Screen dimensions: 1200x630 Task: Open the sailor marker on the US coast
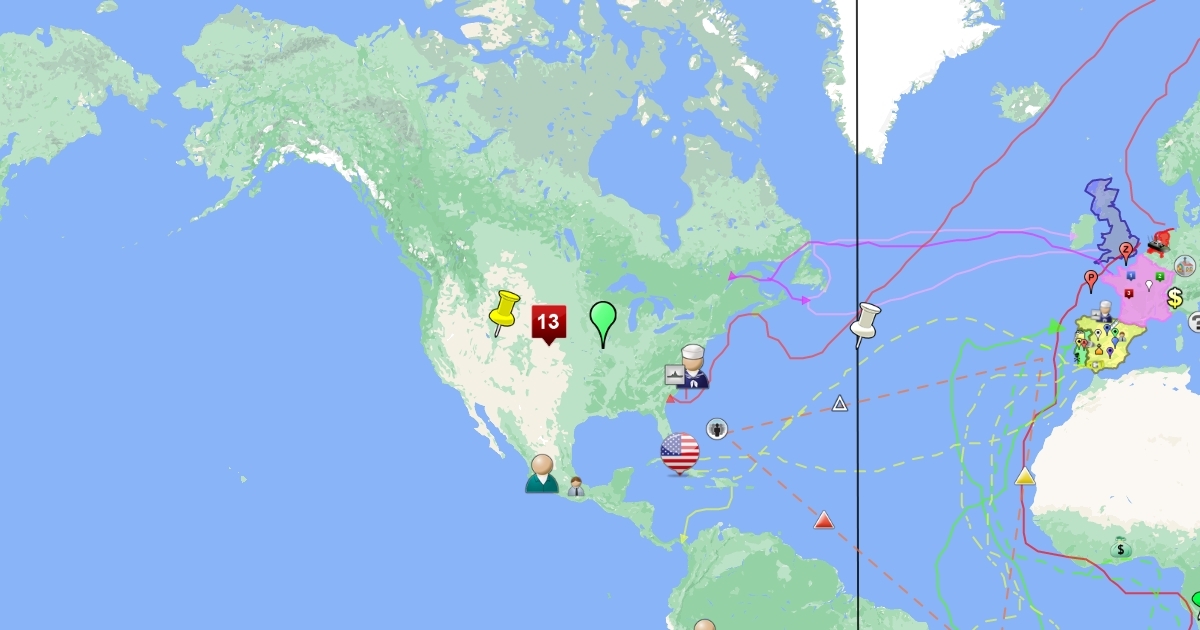(693, 366)
